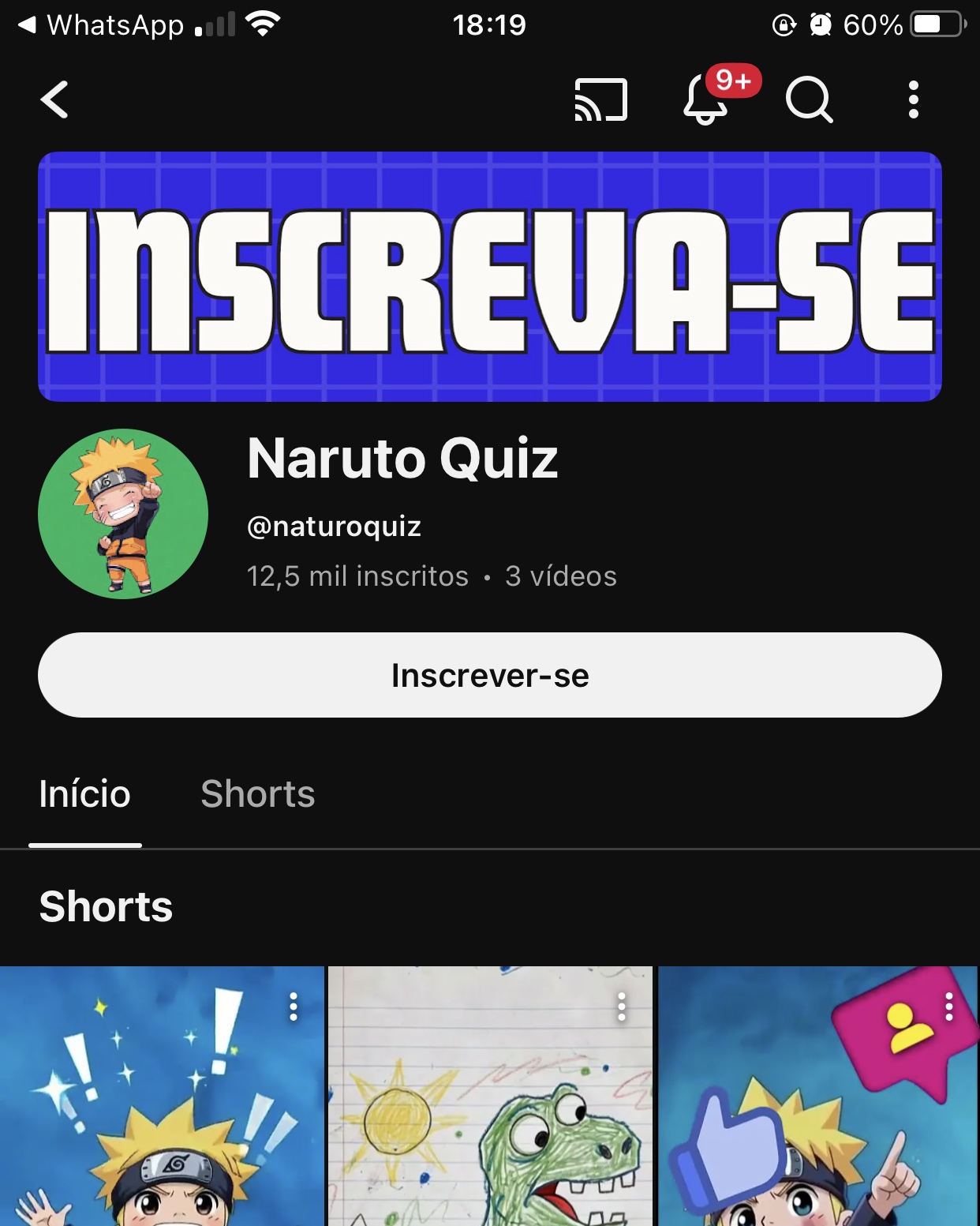
Task: Go back using the top-left arrow
Action: (54, 100)
